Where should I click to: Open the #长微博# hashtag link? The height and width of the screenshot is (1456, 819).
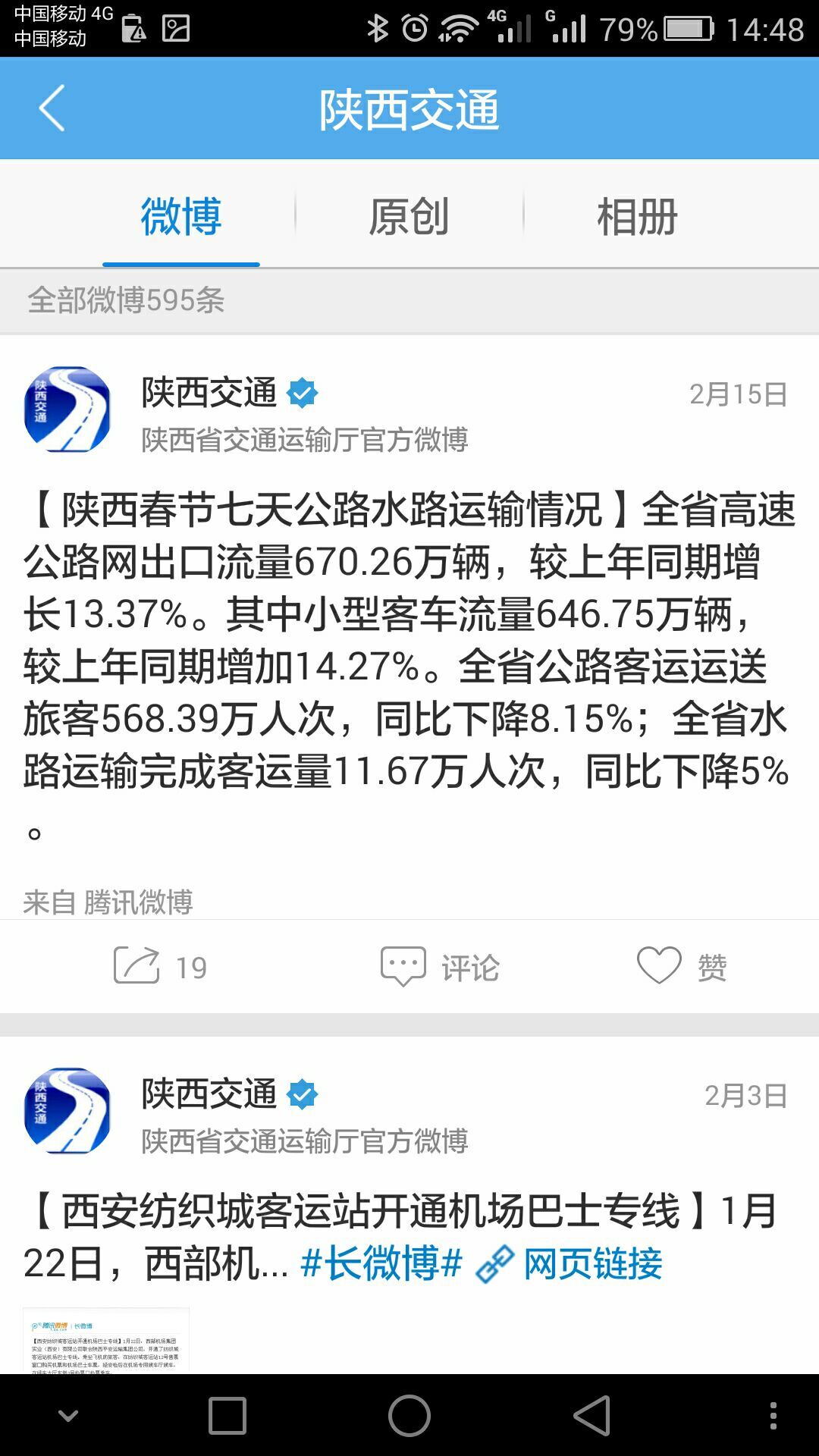381,1263
